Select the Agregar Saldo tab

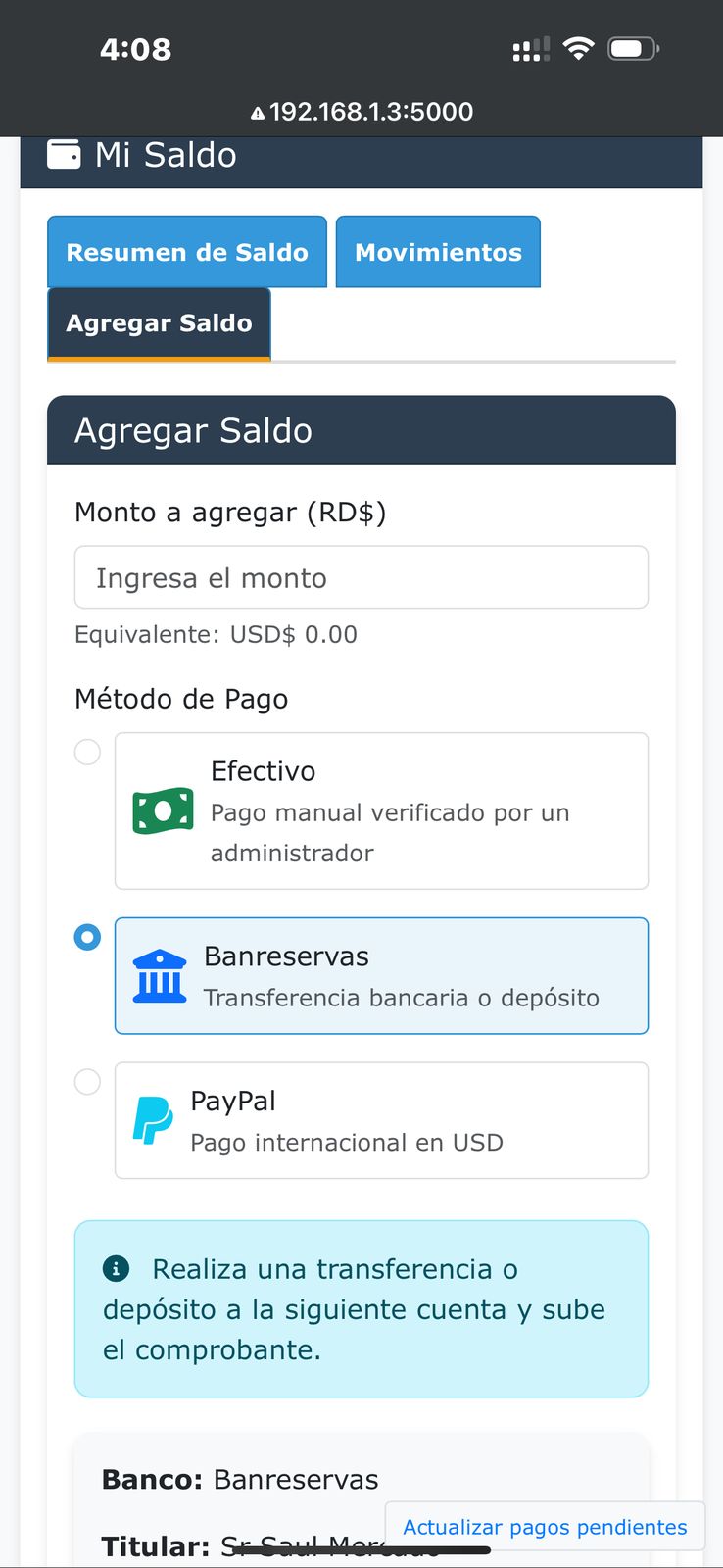point(159,323)
